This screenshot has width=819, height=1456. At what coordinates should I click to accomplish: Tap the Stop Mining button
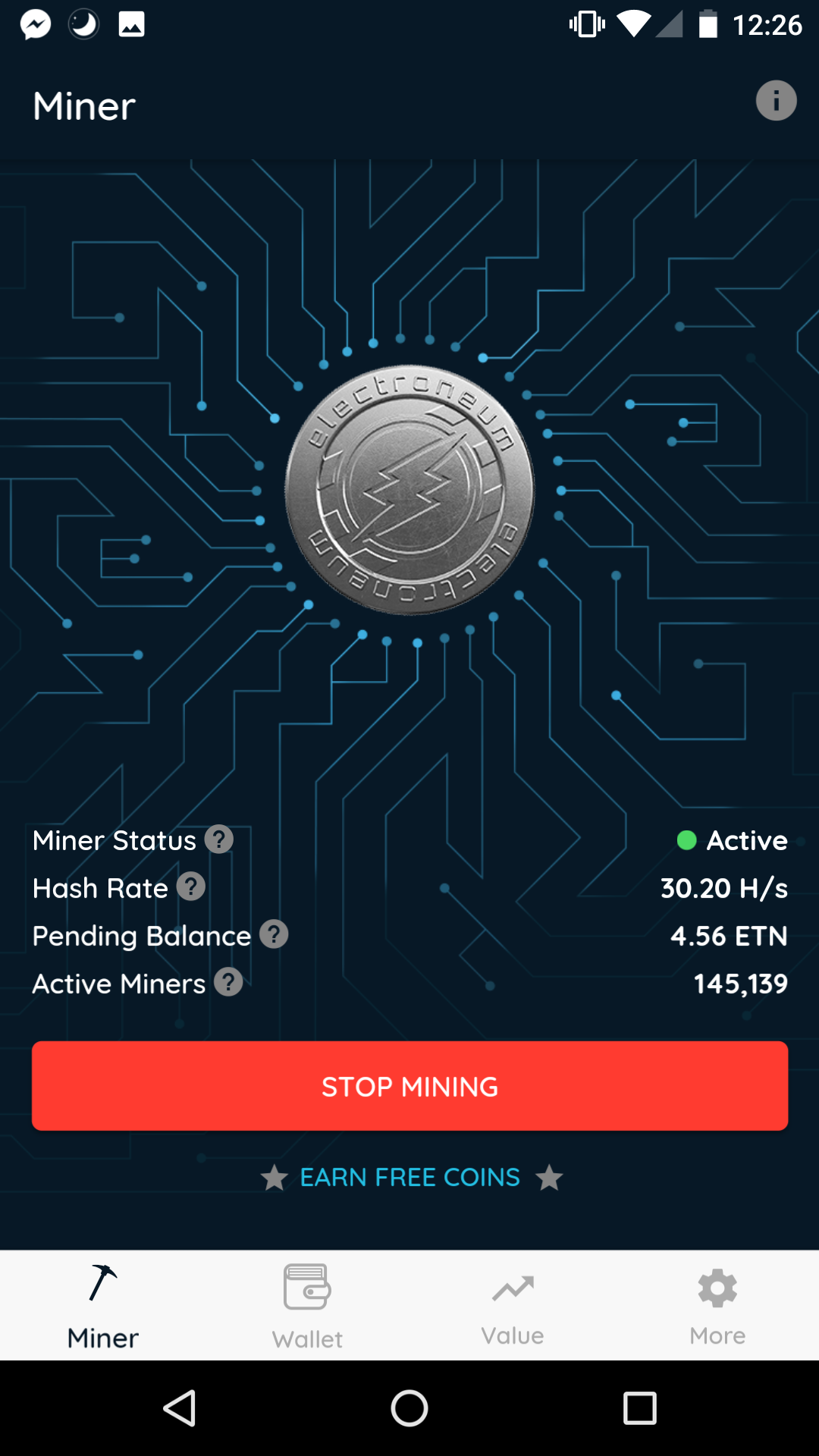click(409, 1086)
